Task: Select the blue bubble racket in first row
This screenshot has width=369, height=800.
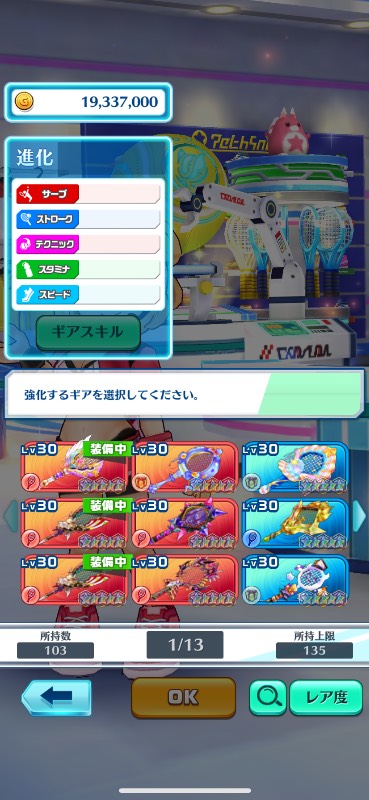Action: click(x=185, y=467)
